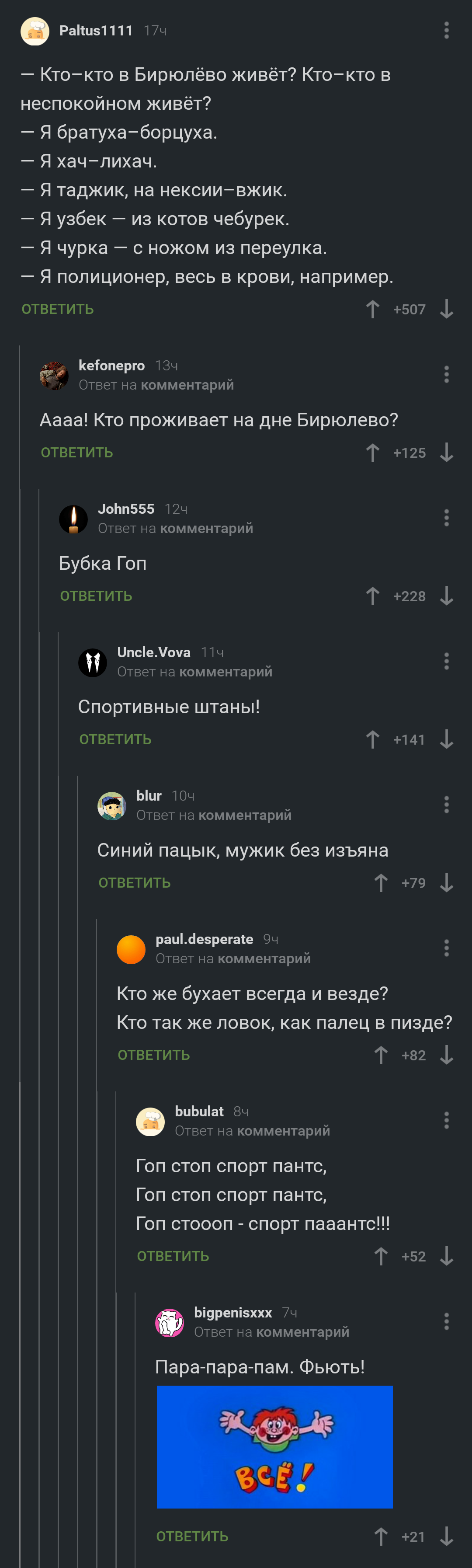Open the overflow menu on Paltus1111's comment

pyautogui.click(x=446, y=31)
